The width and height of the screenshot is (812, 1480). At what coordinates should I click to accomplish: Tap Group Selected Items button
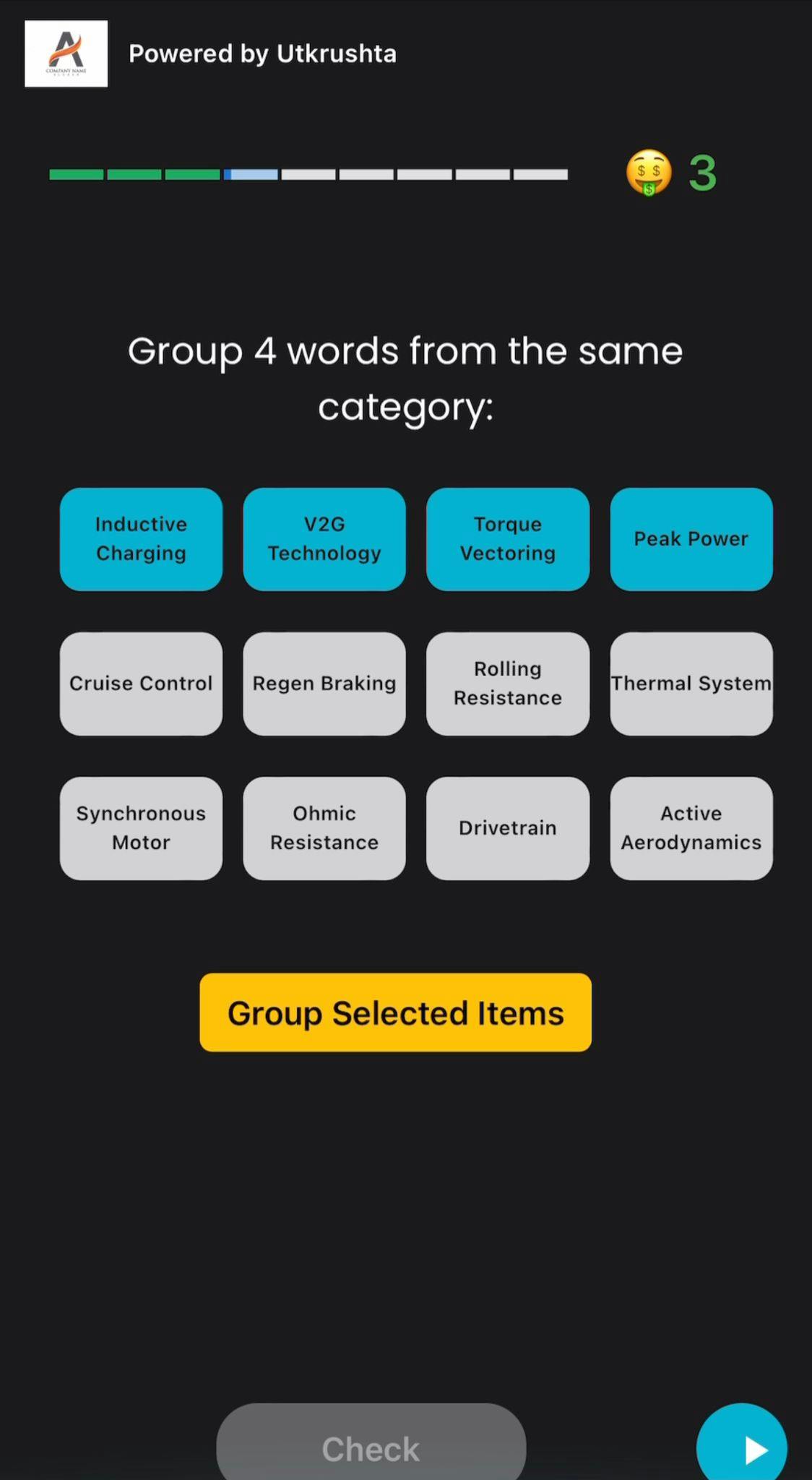(395, 1012)
